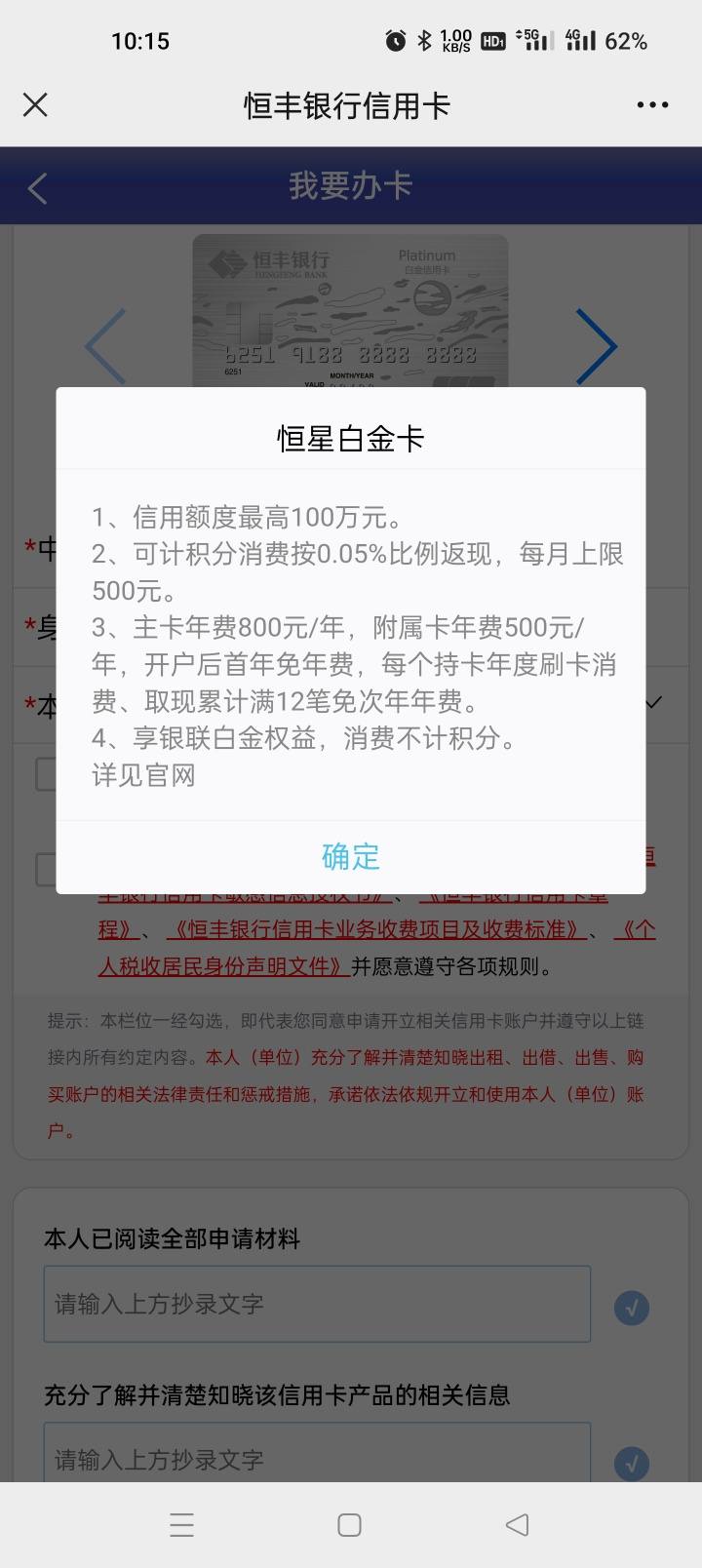Go back from 我要办卡
This screenshot has width=702, height=1568.
[x=38, y=187]
